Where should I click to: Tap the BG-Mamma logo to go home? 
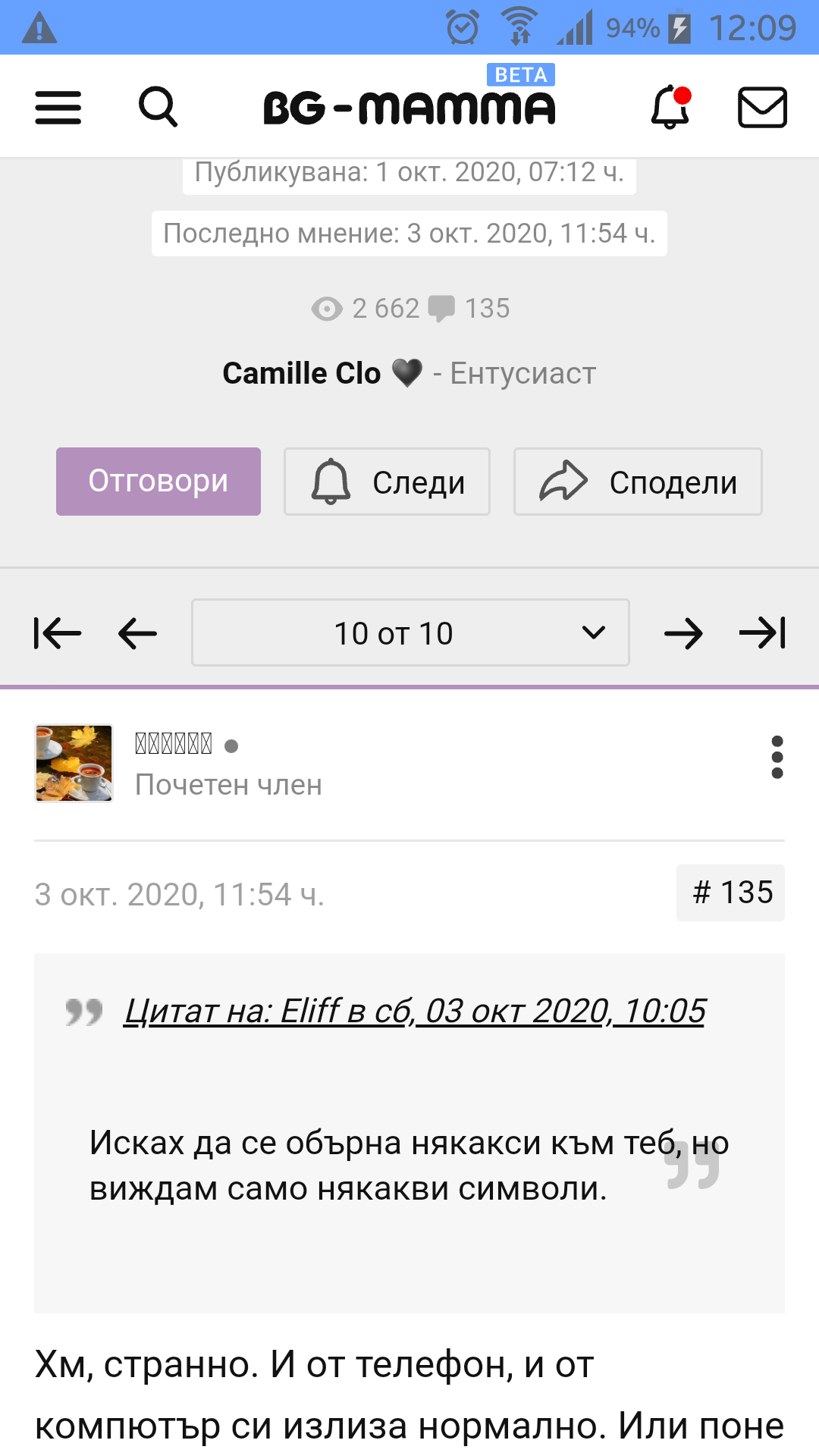[409, 108]
